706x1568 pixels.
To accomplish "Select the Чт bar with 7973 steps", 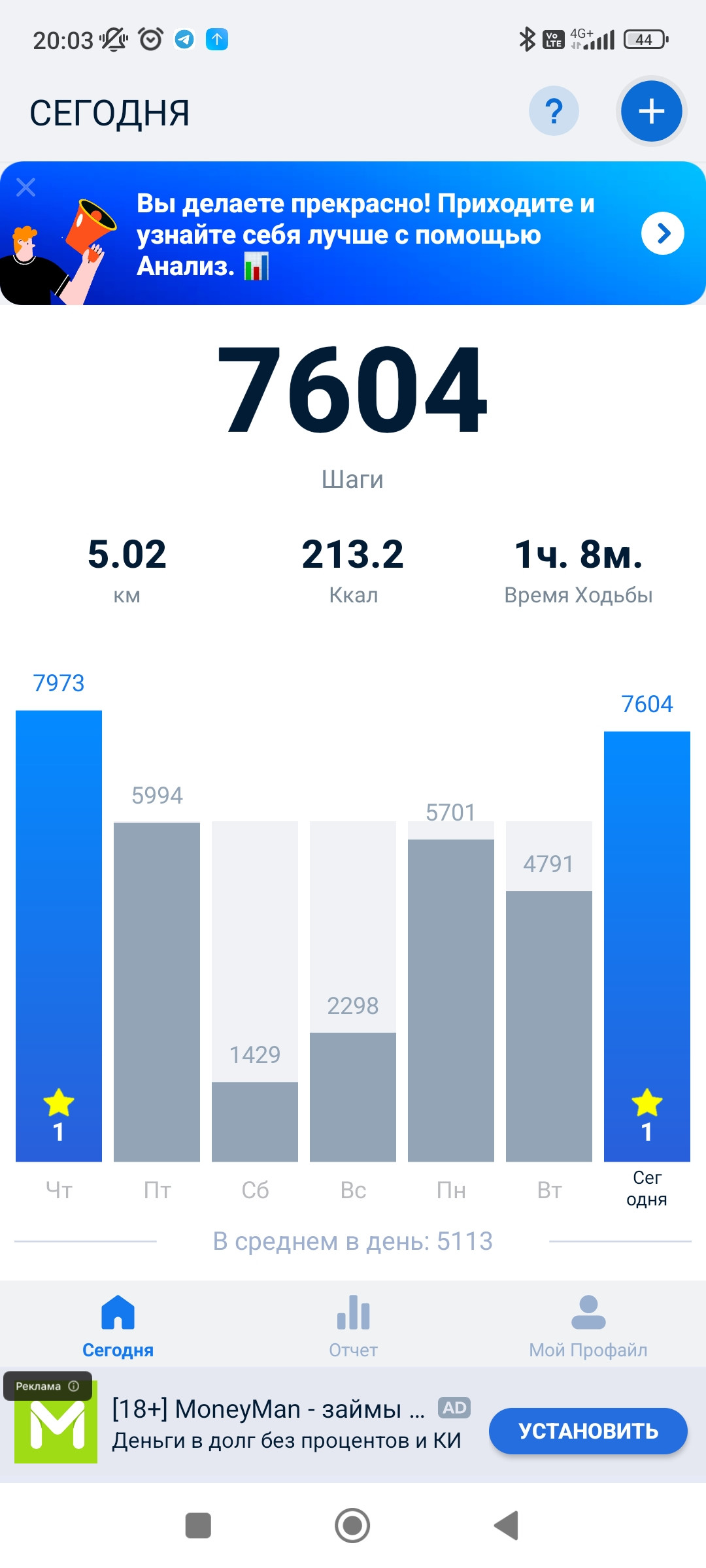I will click(59, 936).
